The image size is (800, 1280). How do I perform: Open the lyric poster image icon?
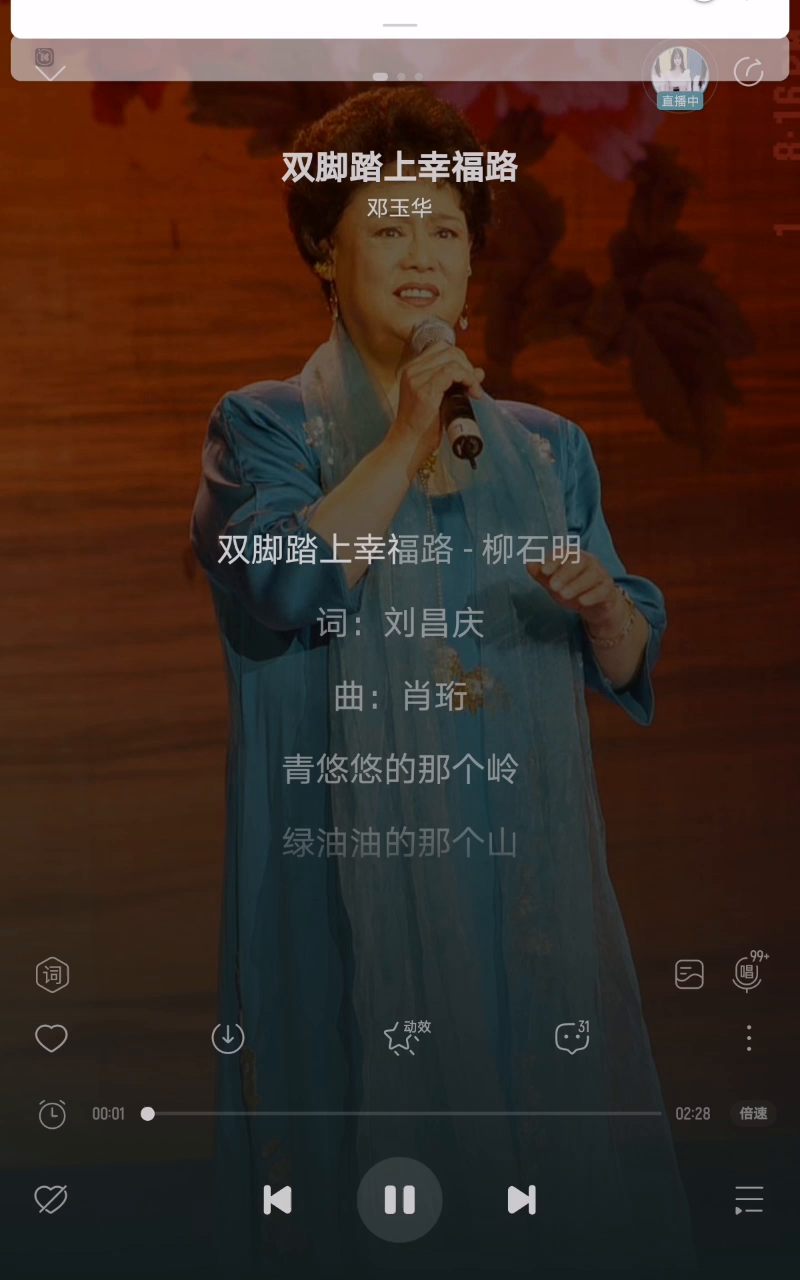coord(689,974)
